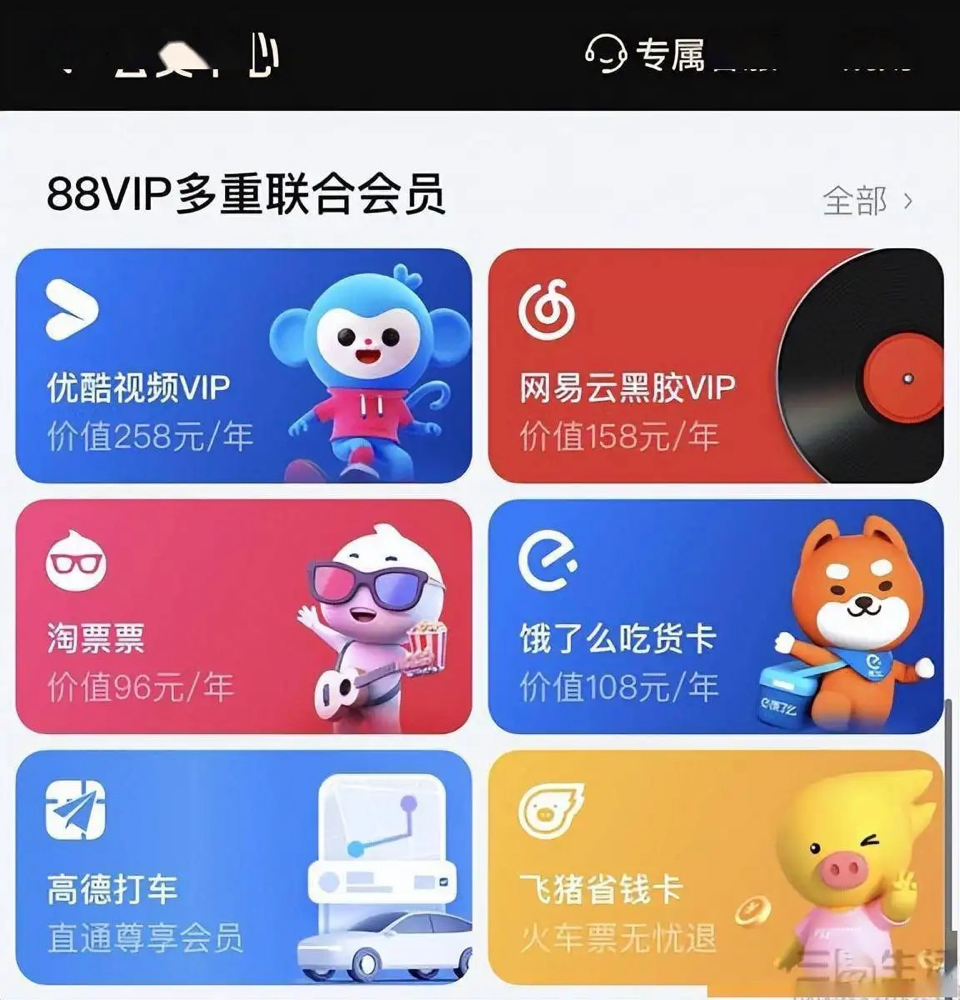This screenshot has width=960, height=1000.
Task: Open the 网易云黑胶VIP card
Action: point(715,366)
